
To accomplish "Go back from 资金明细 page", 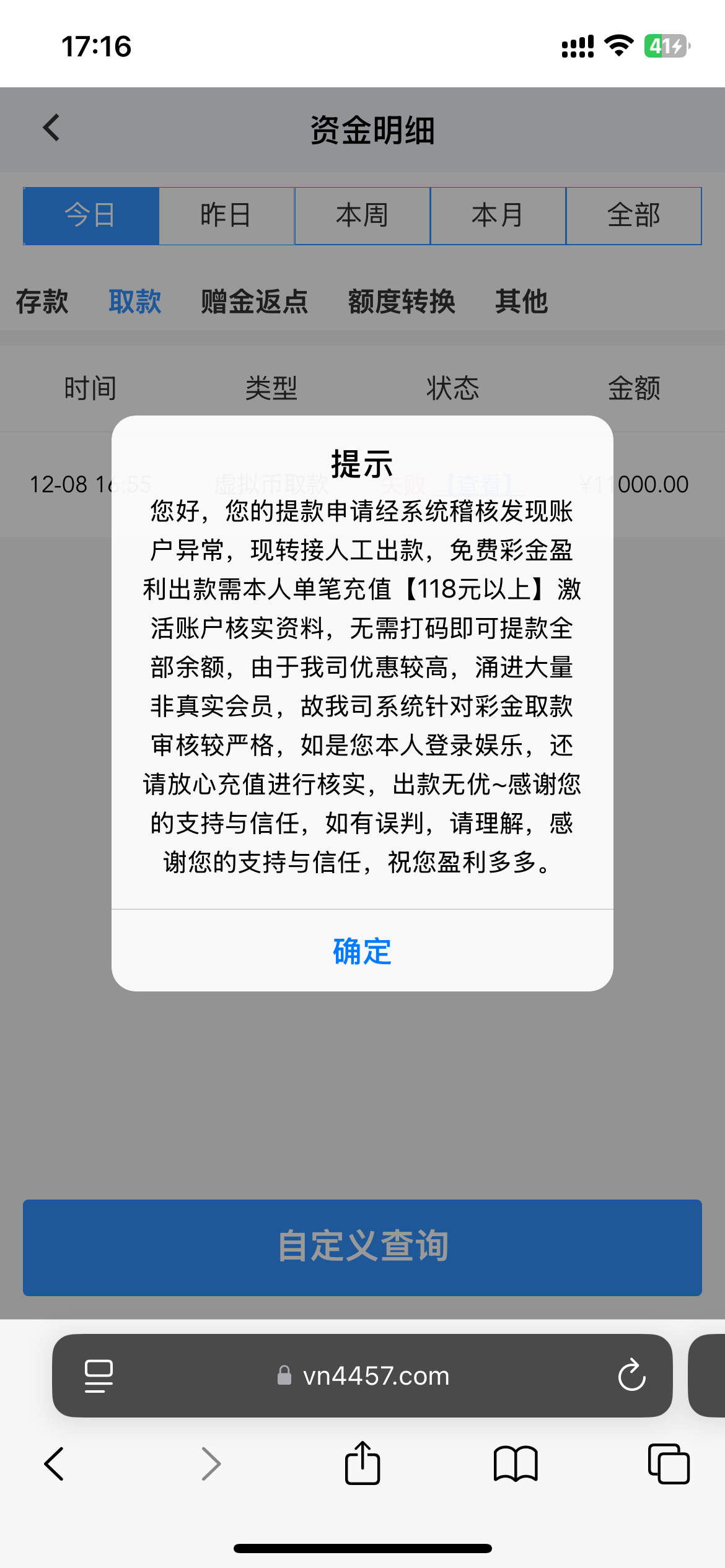I will click(x=52, y=128).
